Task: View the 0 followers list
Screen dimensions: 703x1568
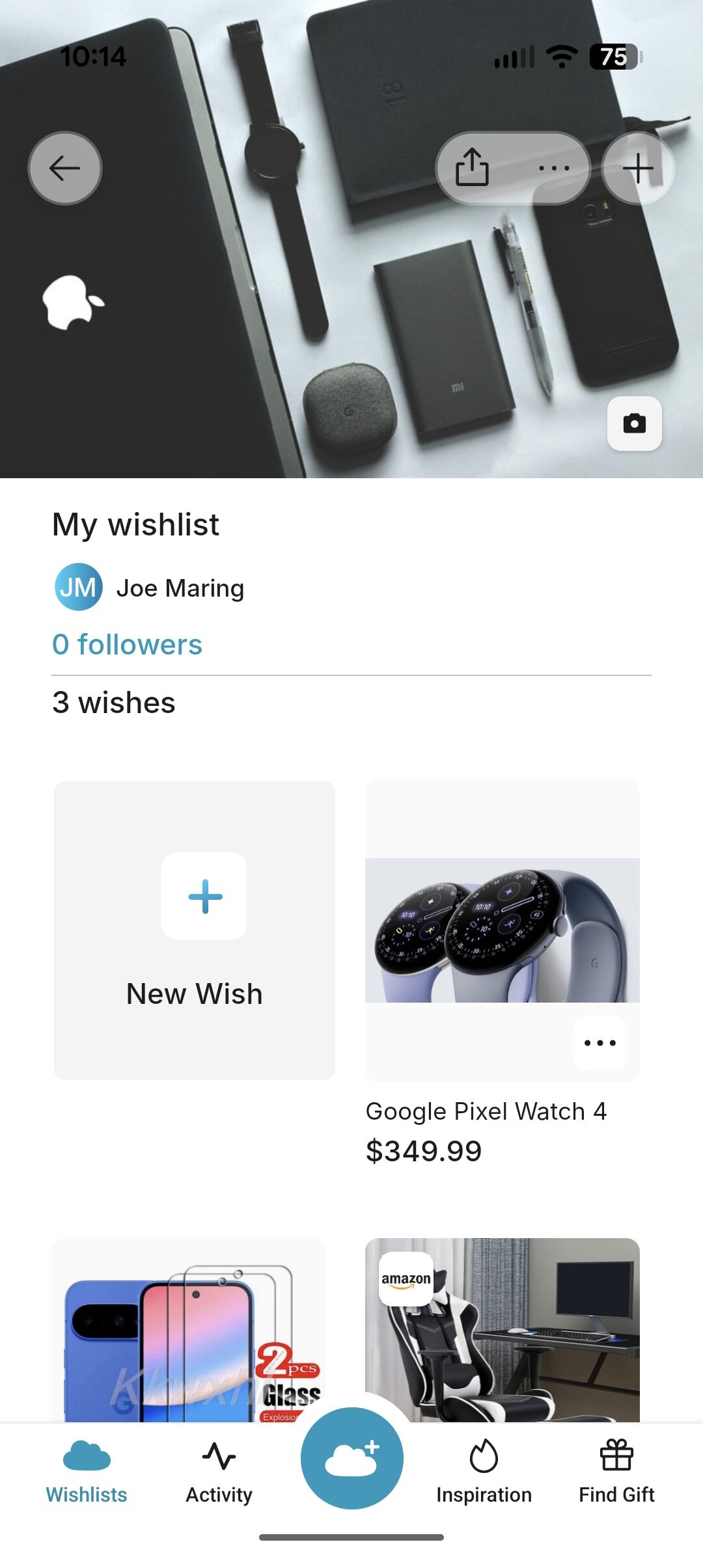Action: 127,645
